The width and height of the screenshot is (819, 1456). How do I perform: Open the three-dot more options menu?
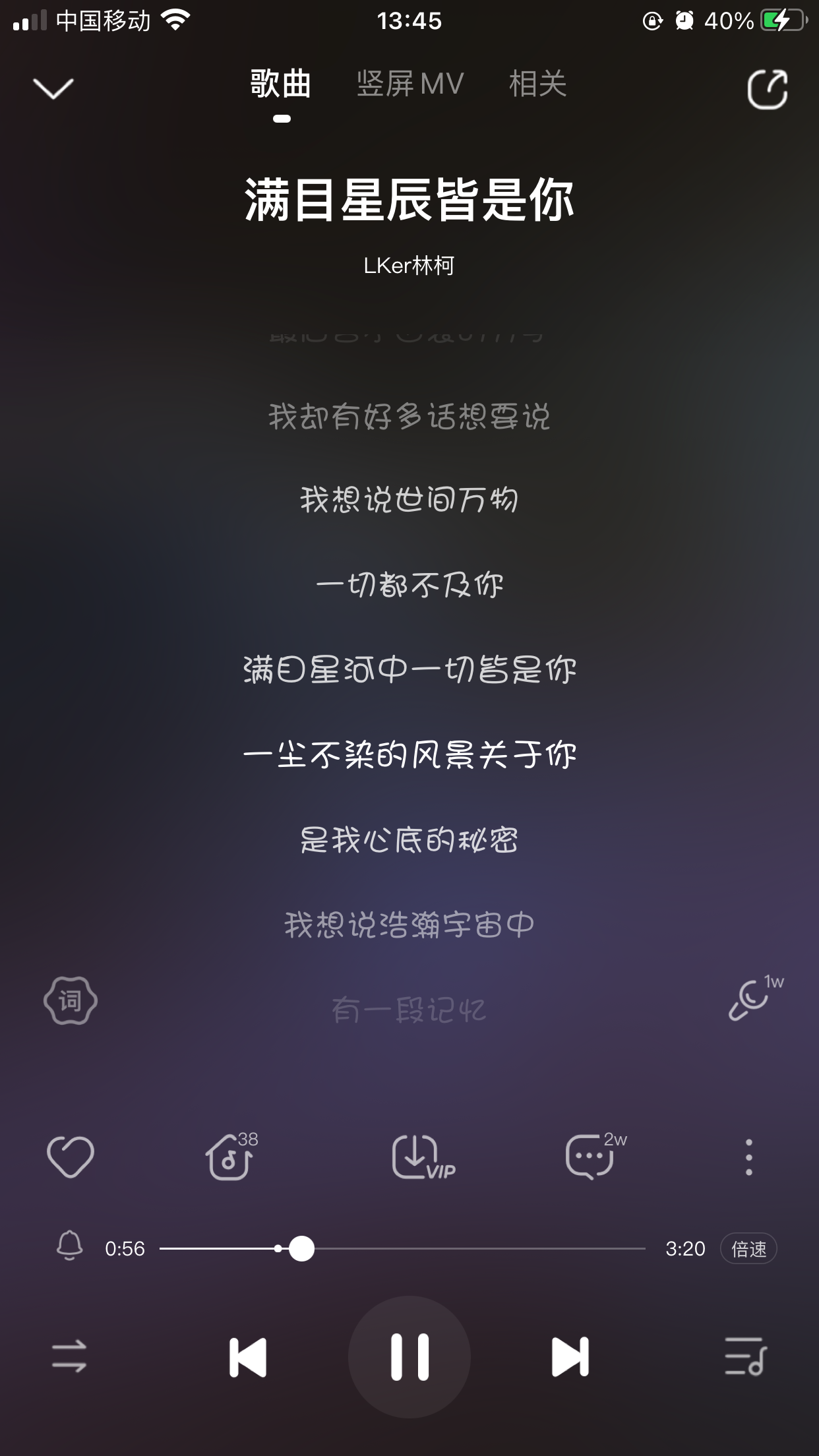(x=748, y=1157)
